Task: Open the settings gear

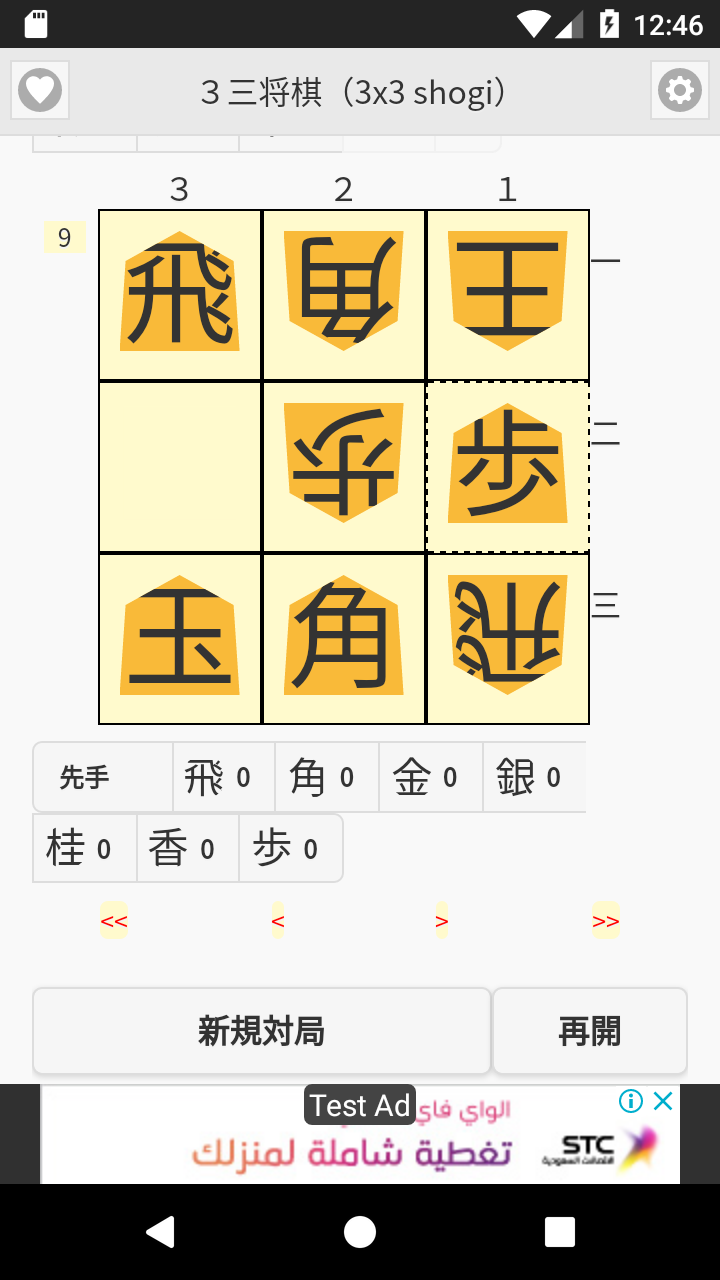Action: [x=679, y=91]
